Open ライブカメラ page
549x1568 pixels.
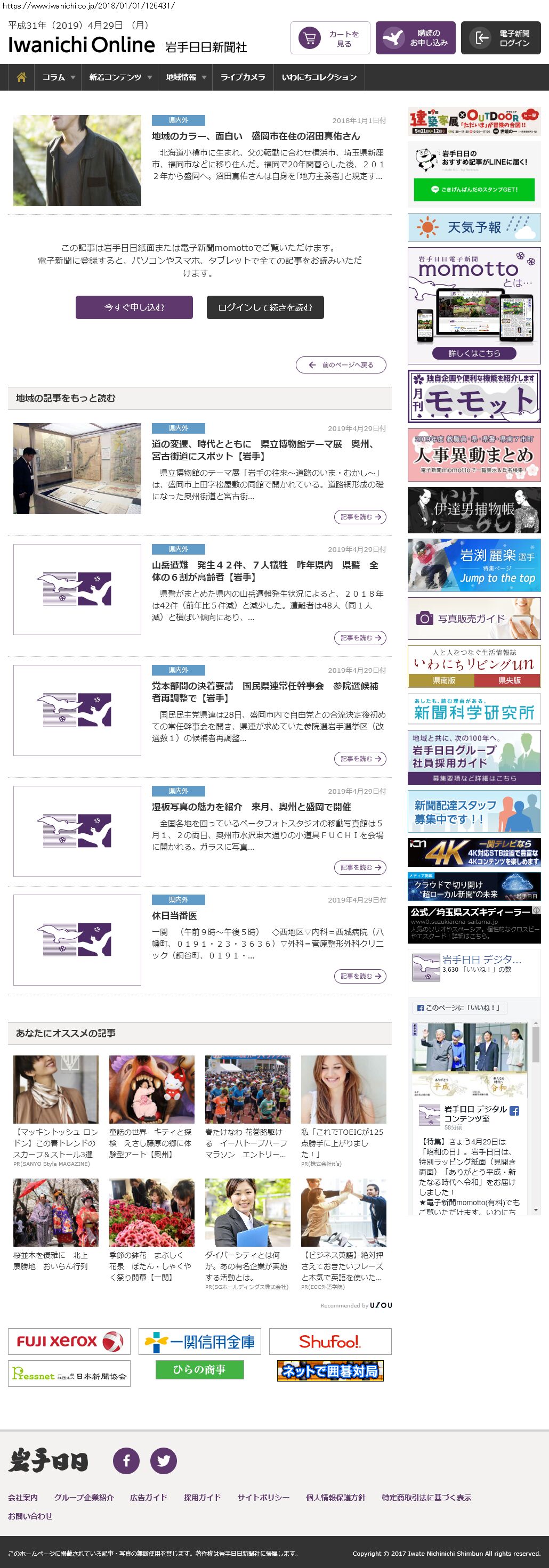click(x=242, y=77)
